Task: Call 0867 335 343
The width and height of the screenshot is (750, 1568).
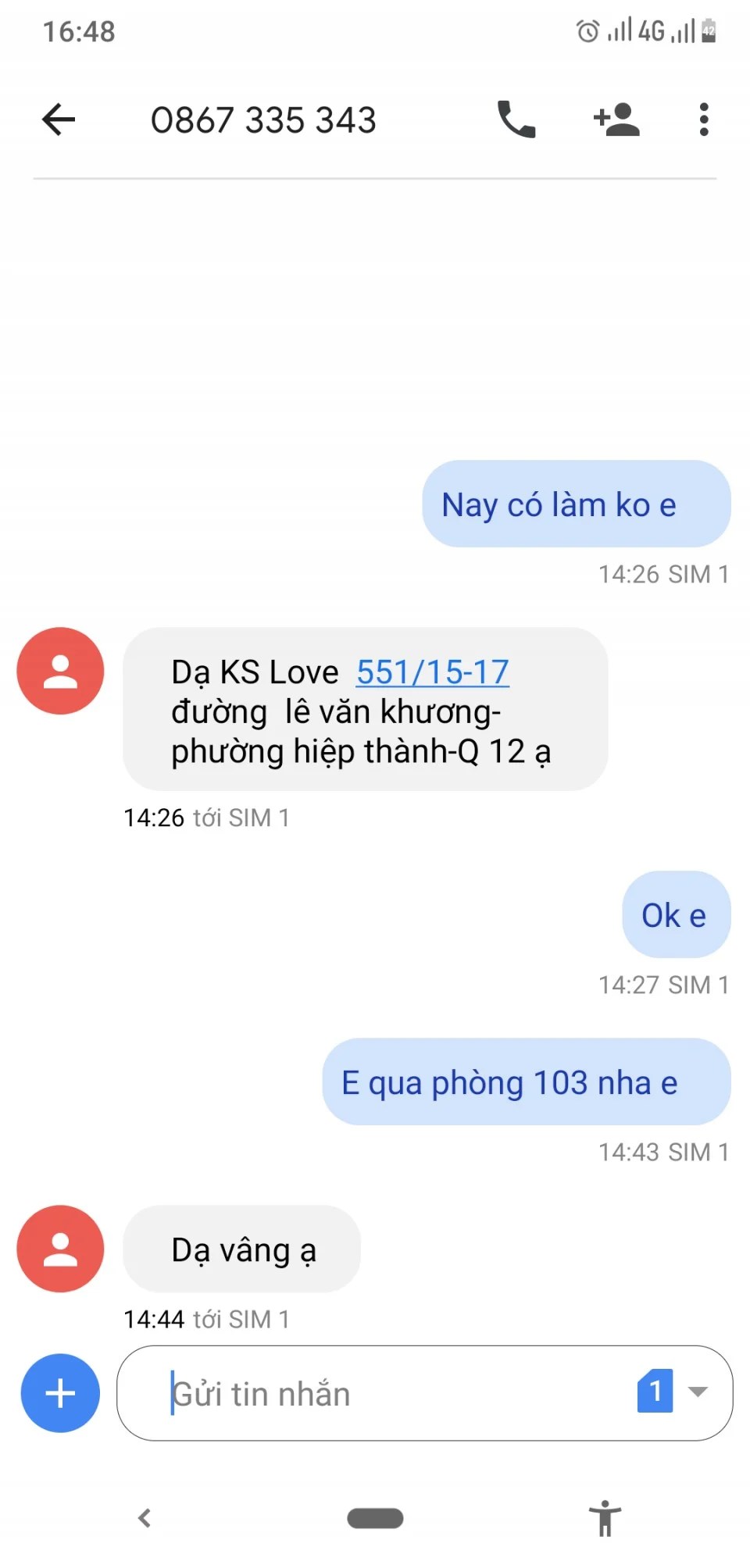Action: tap(516, 119)
